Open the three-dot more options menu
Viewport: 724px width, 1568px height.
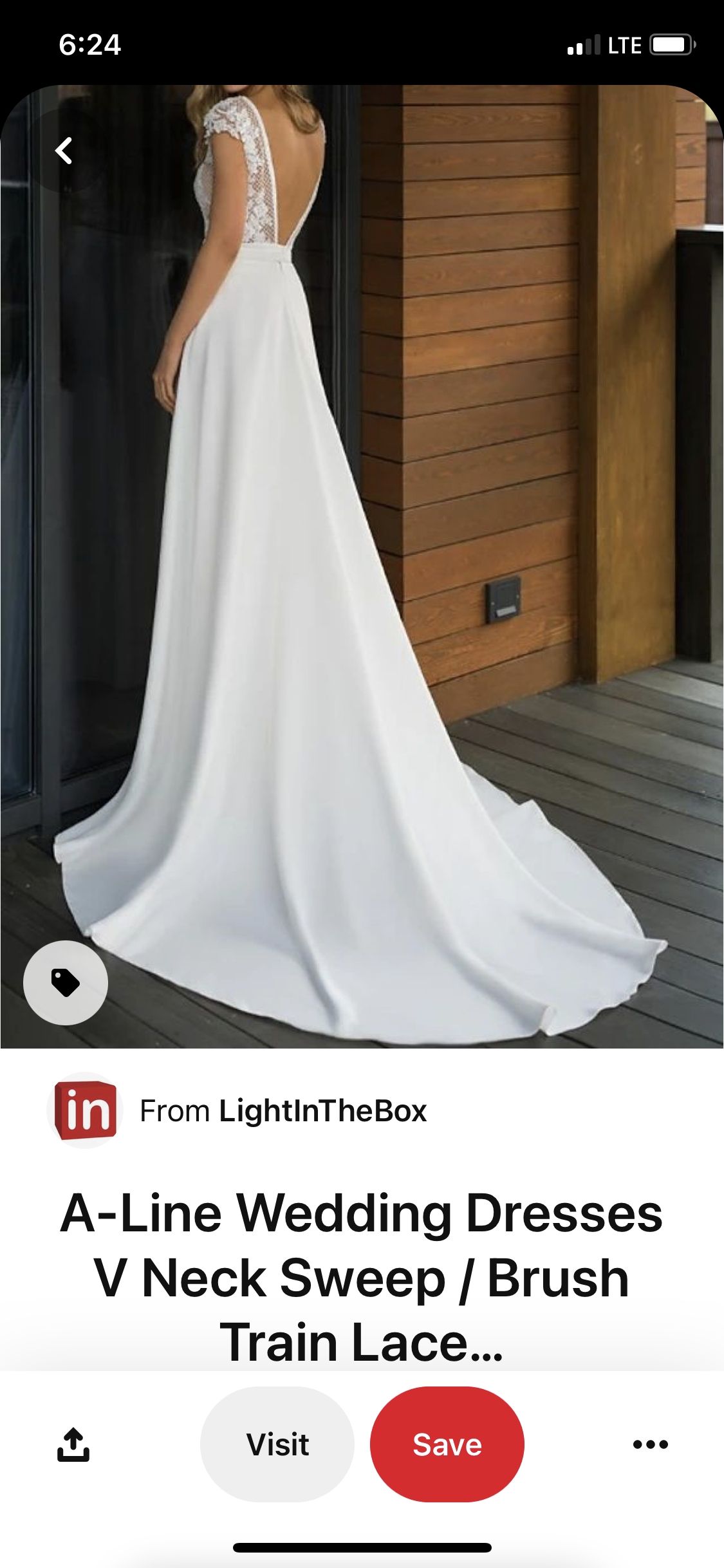click(x=651, y=1444)
